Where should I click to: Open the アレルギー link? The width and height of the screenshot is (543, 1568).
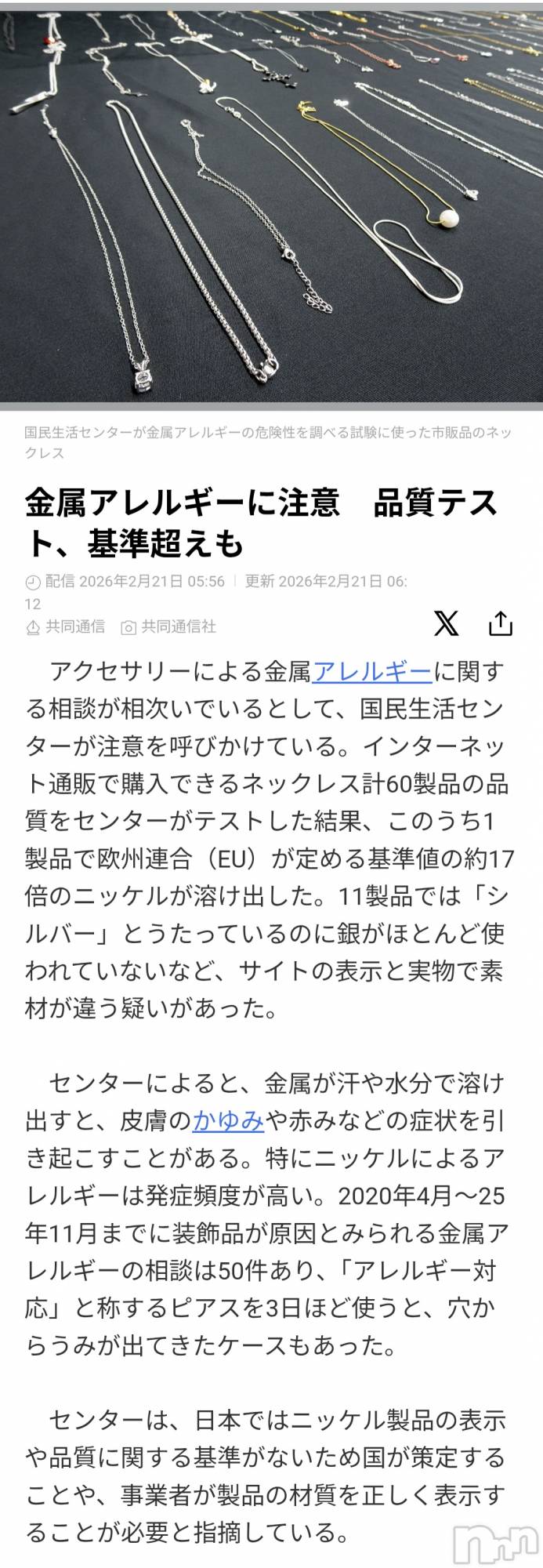372,672
